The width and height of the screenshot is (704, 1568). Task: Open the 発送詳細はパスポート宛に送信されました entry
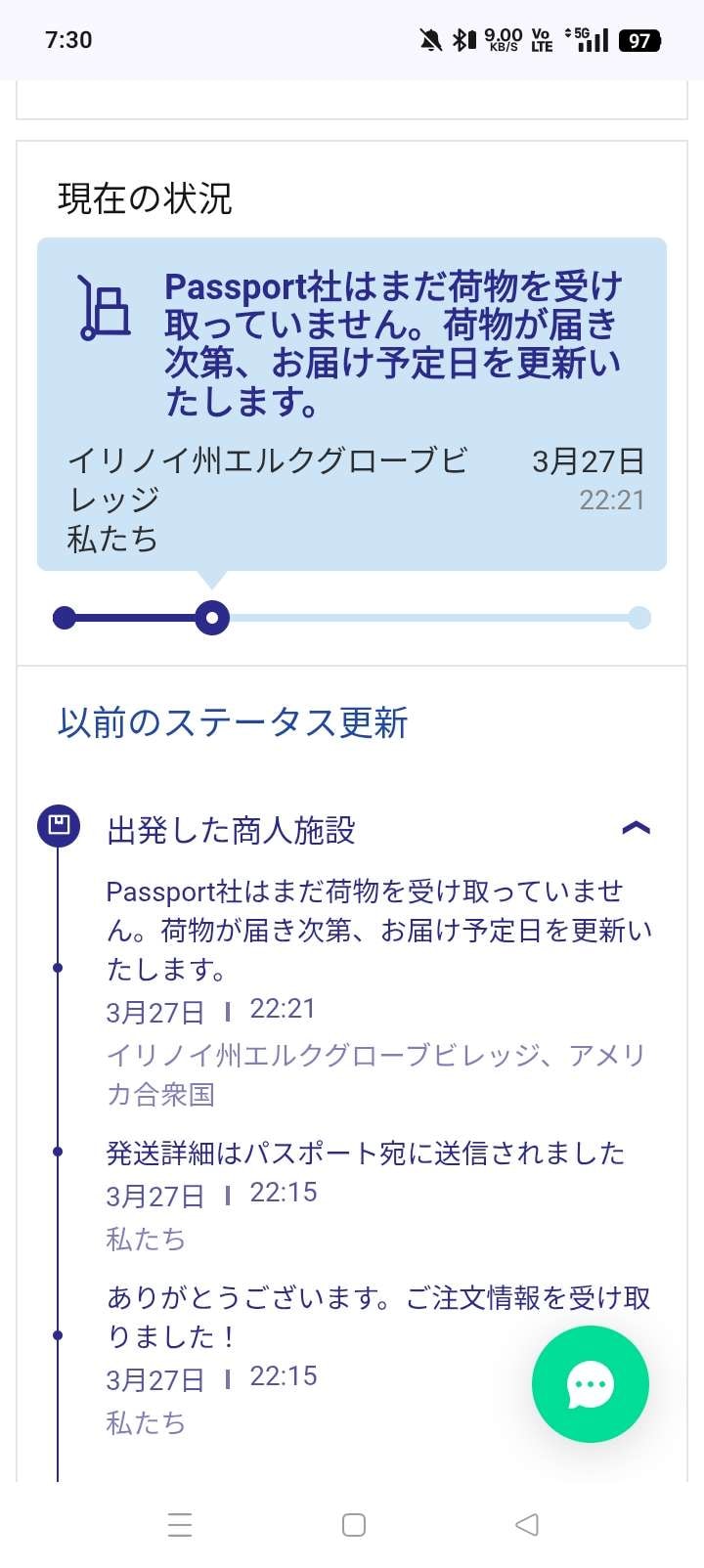click(365, 1153)
